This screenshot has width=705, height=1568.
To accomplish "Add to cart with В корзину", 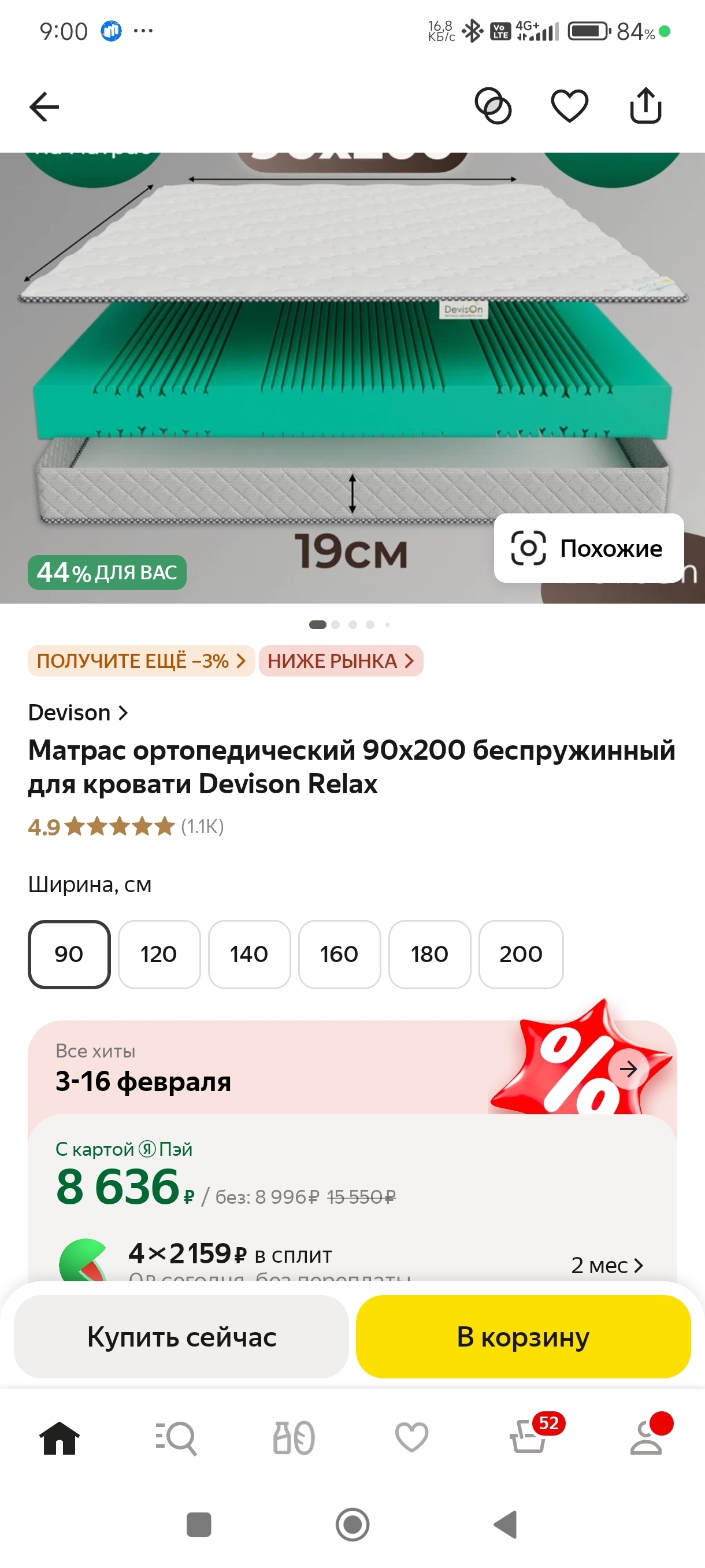I will coord(523,1337).
